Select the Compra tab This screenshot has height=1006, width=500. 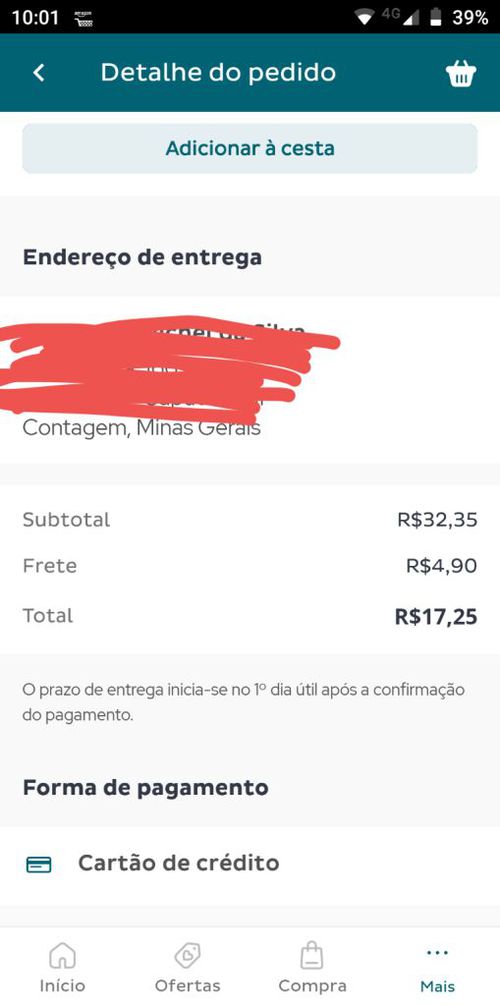312,967
